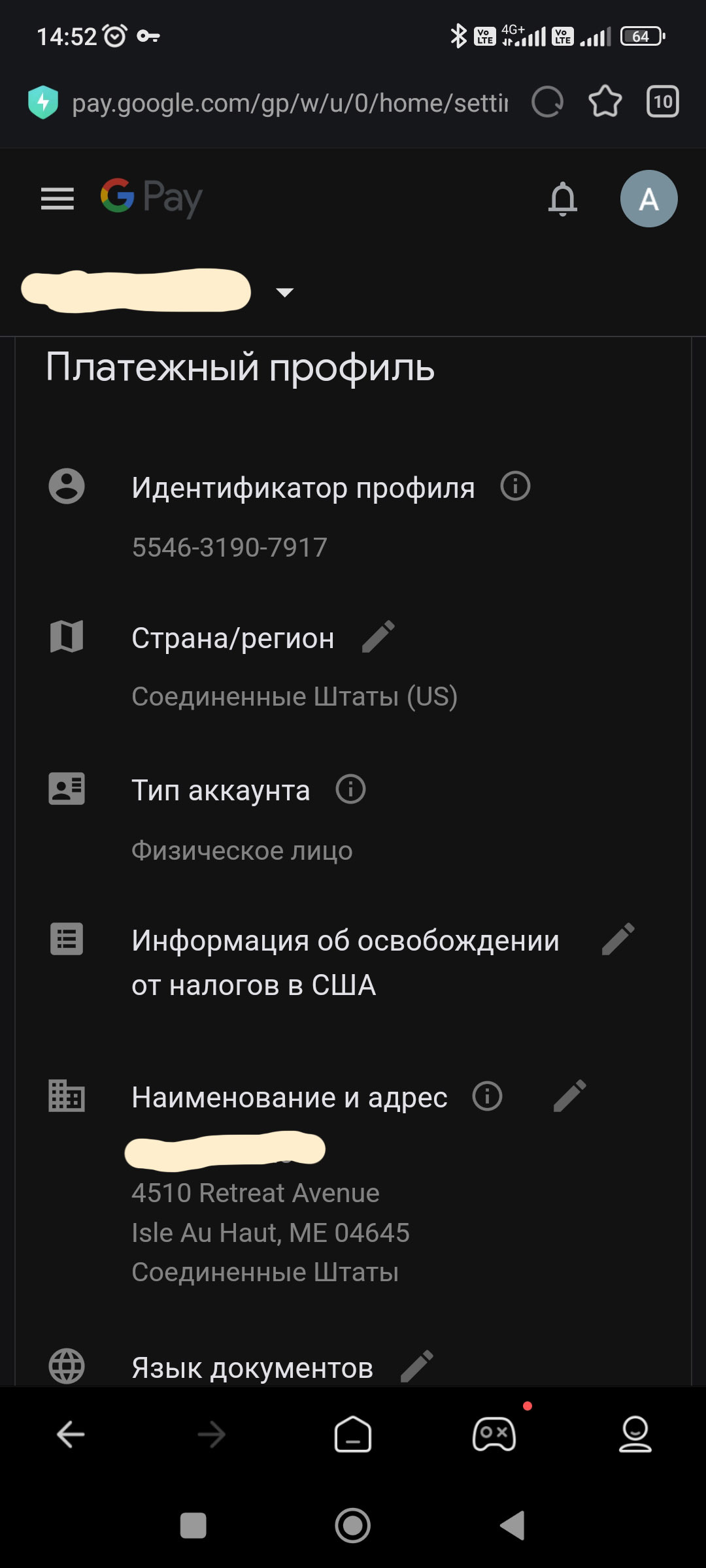Go back with the browser arrow
The image size is (706, 1568).
click(71, 1435)
